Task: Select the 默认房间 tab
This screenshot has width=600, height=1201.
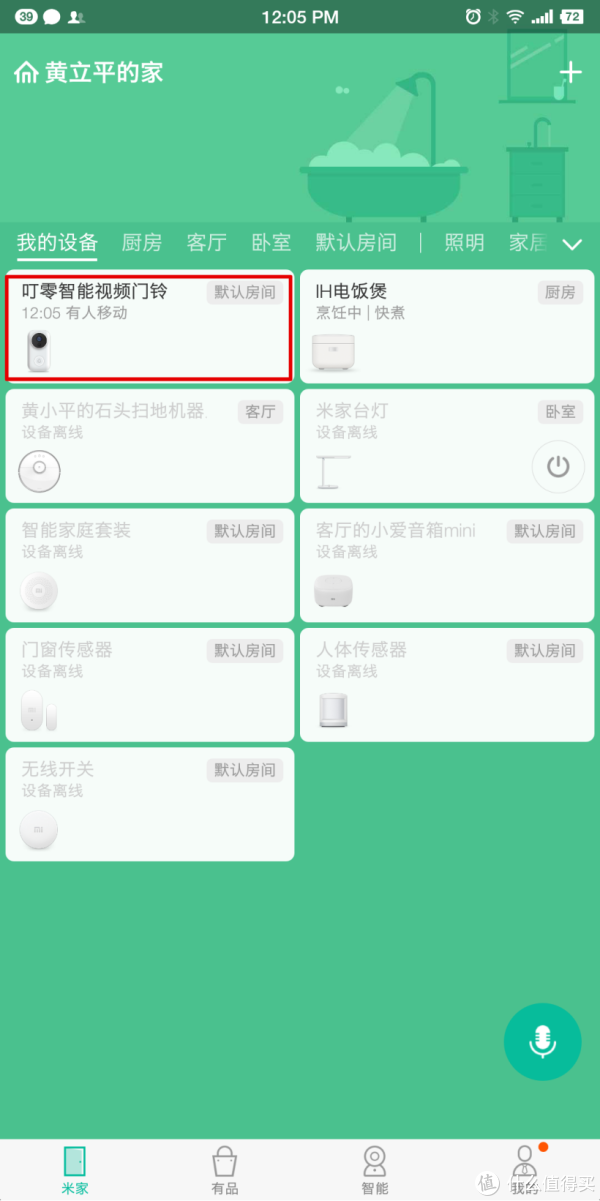Action: (x=356, y=243)
